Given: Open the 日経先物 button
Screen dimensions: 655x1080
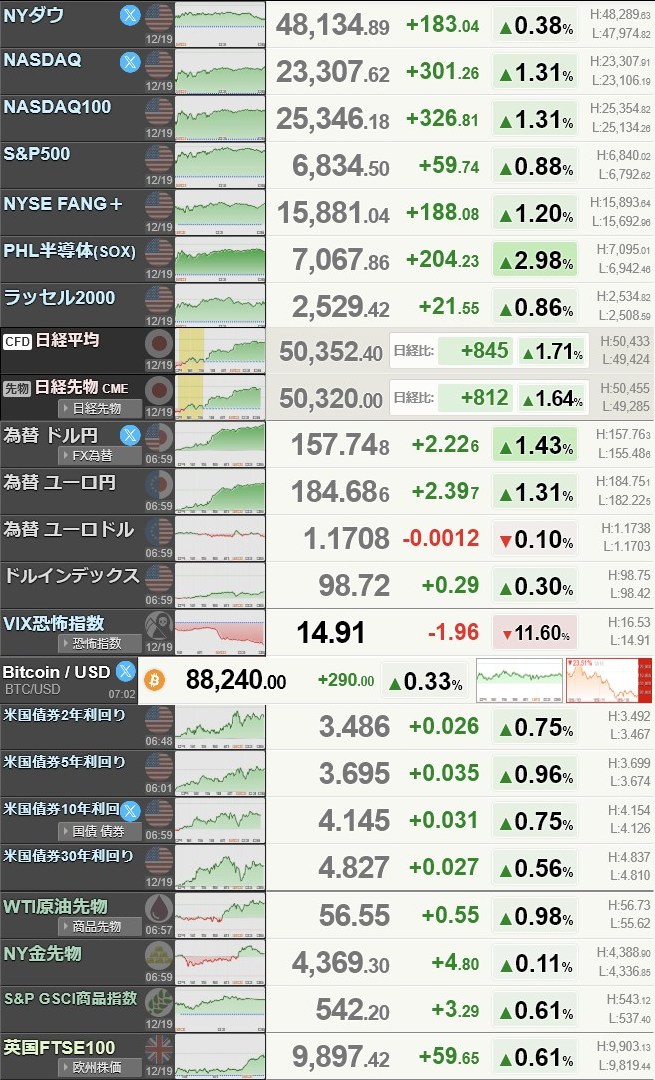Looking at the screenshot, I should click(x=95, y=408).
